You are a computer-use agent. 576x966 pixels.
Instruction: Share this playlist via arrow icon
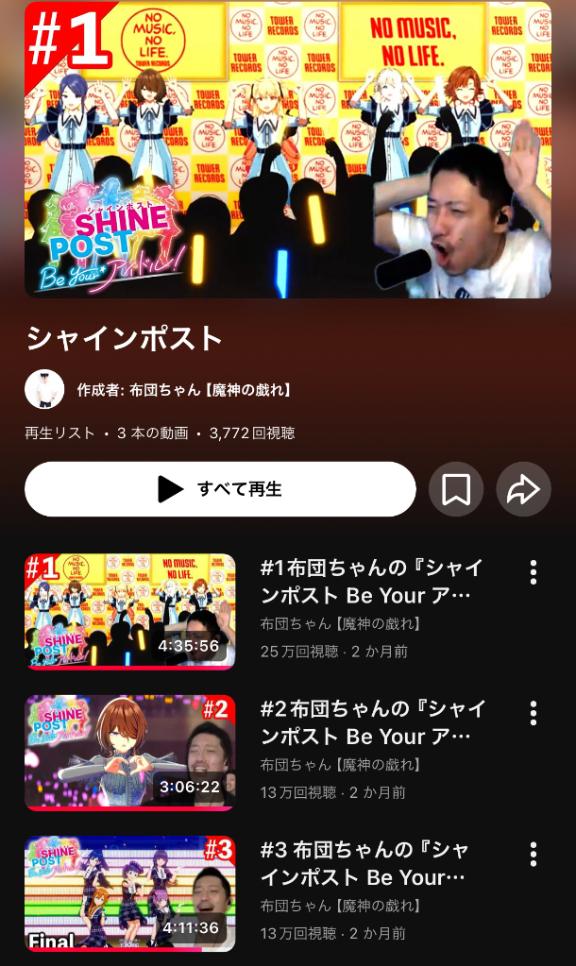point(524,489)
